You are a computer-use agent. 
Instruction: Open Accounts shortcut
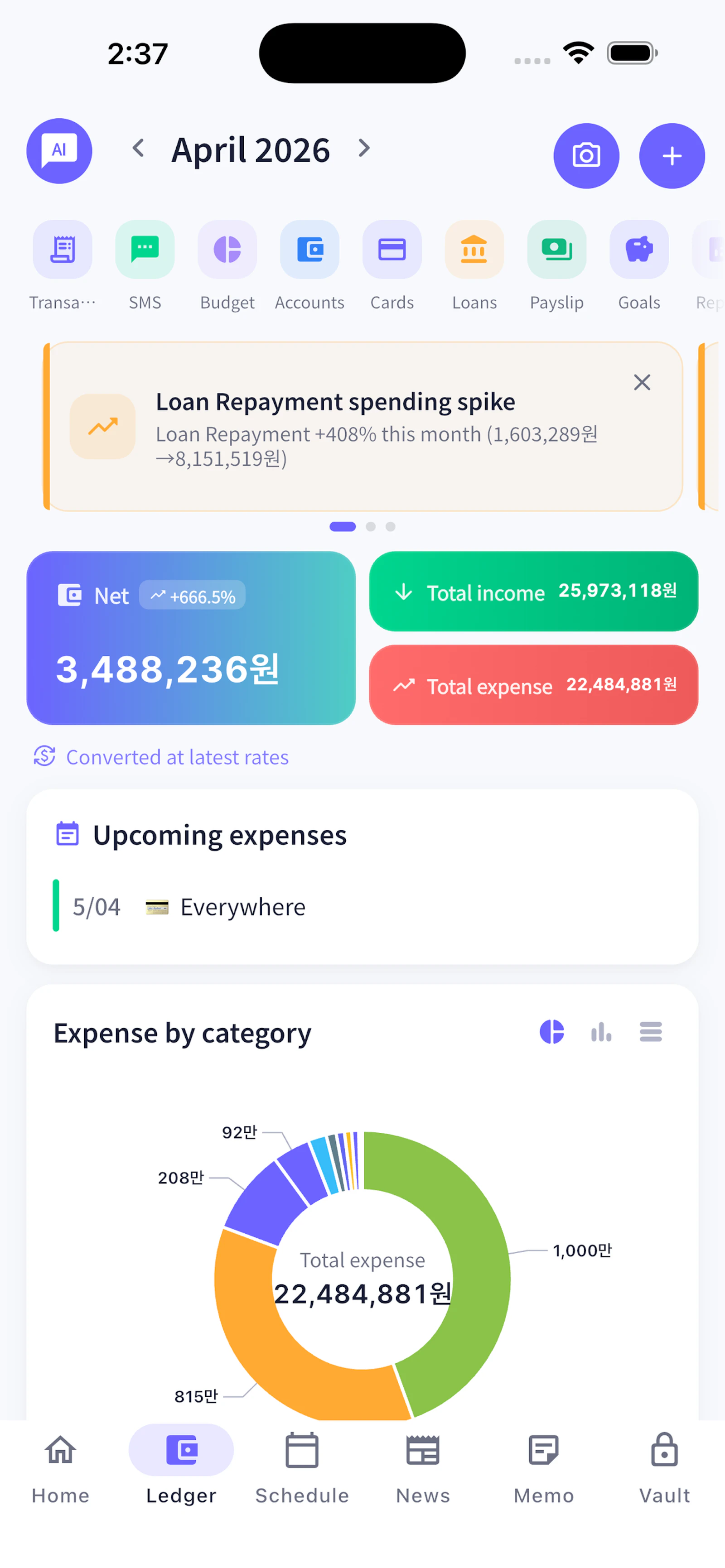point(309,266)
